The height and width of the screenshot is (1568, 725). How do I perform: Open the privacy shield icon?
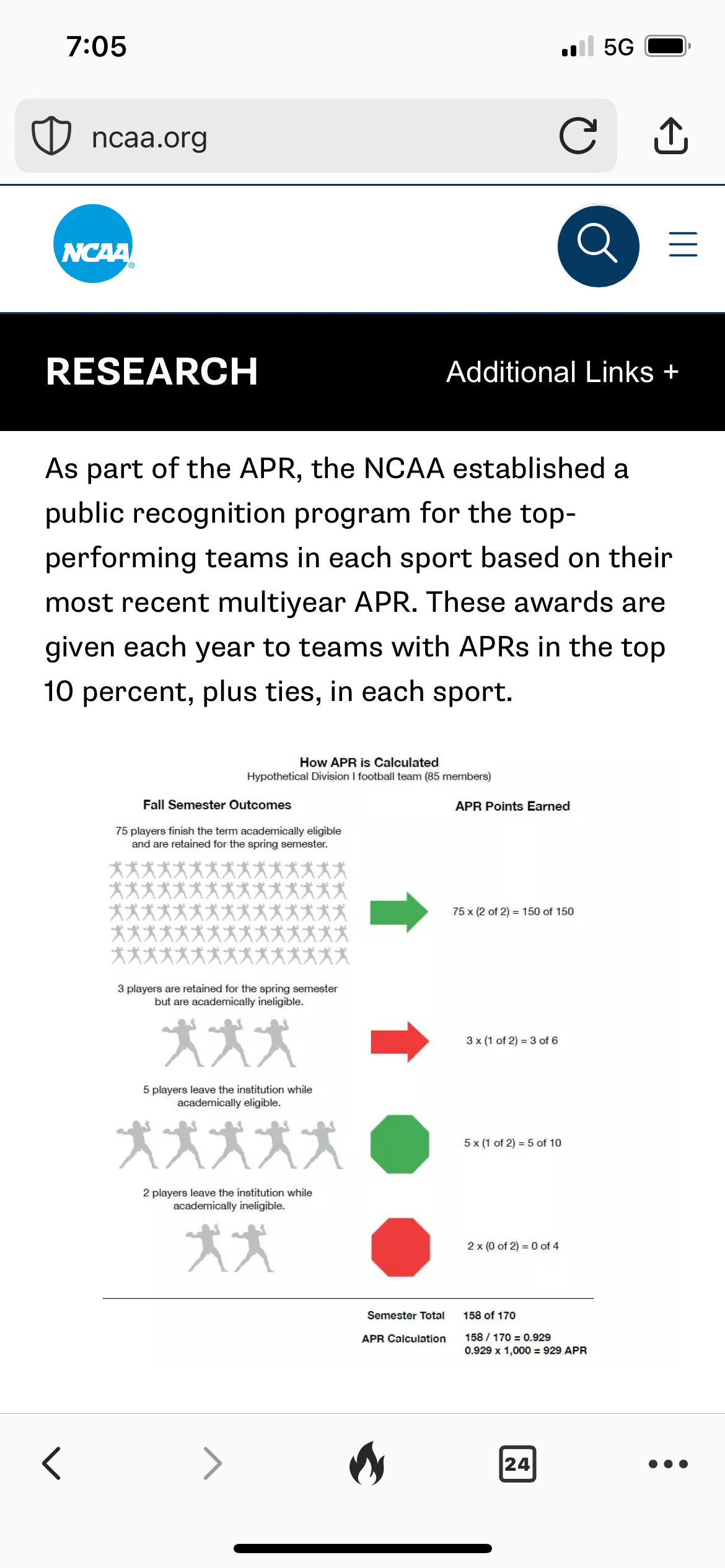[x=51, y=136]
